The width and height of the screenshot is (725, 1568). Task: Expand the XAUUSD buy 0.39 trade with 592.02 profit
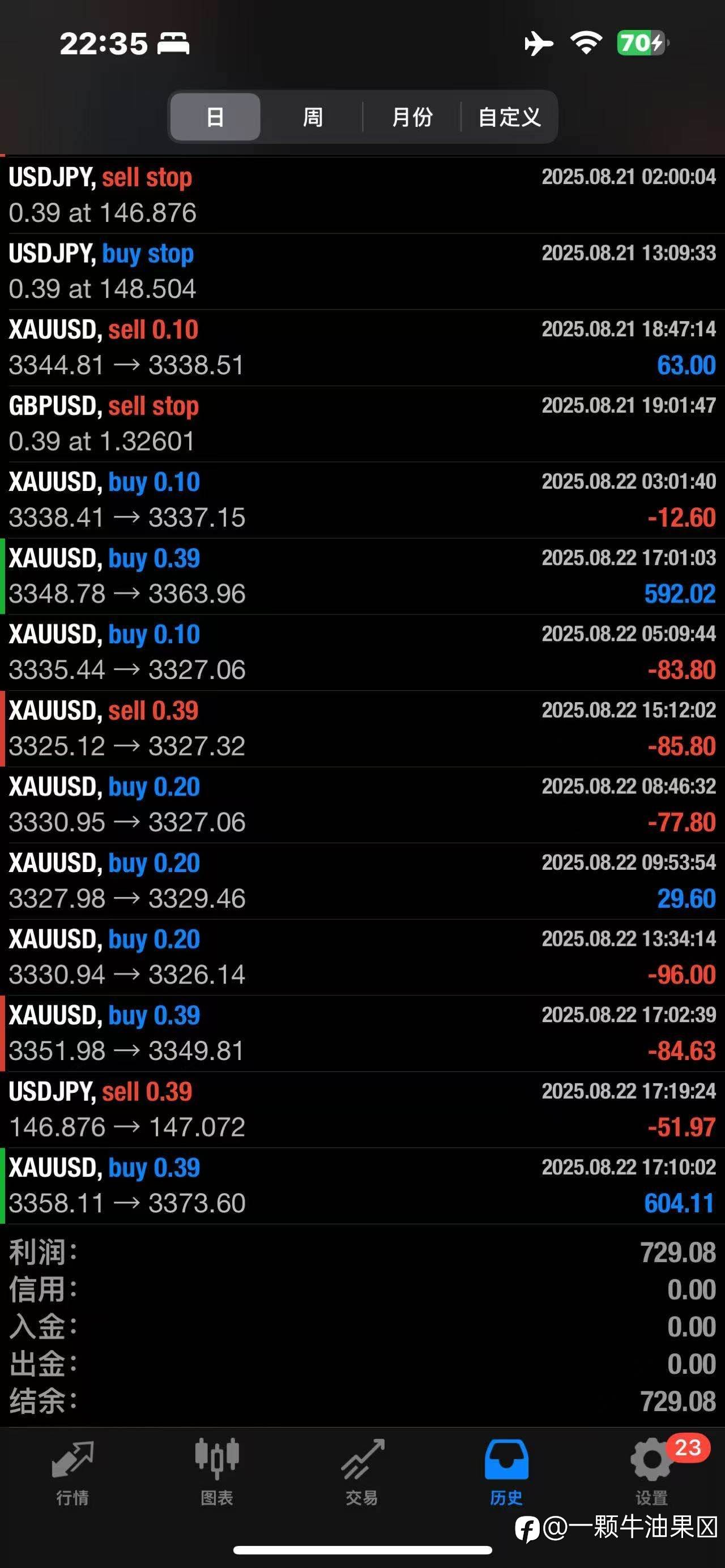pyautogui.click(x=362, y=576)
